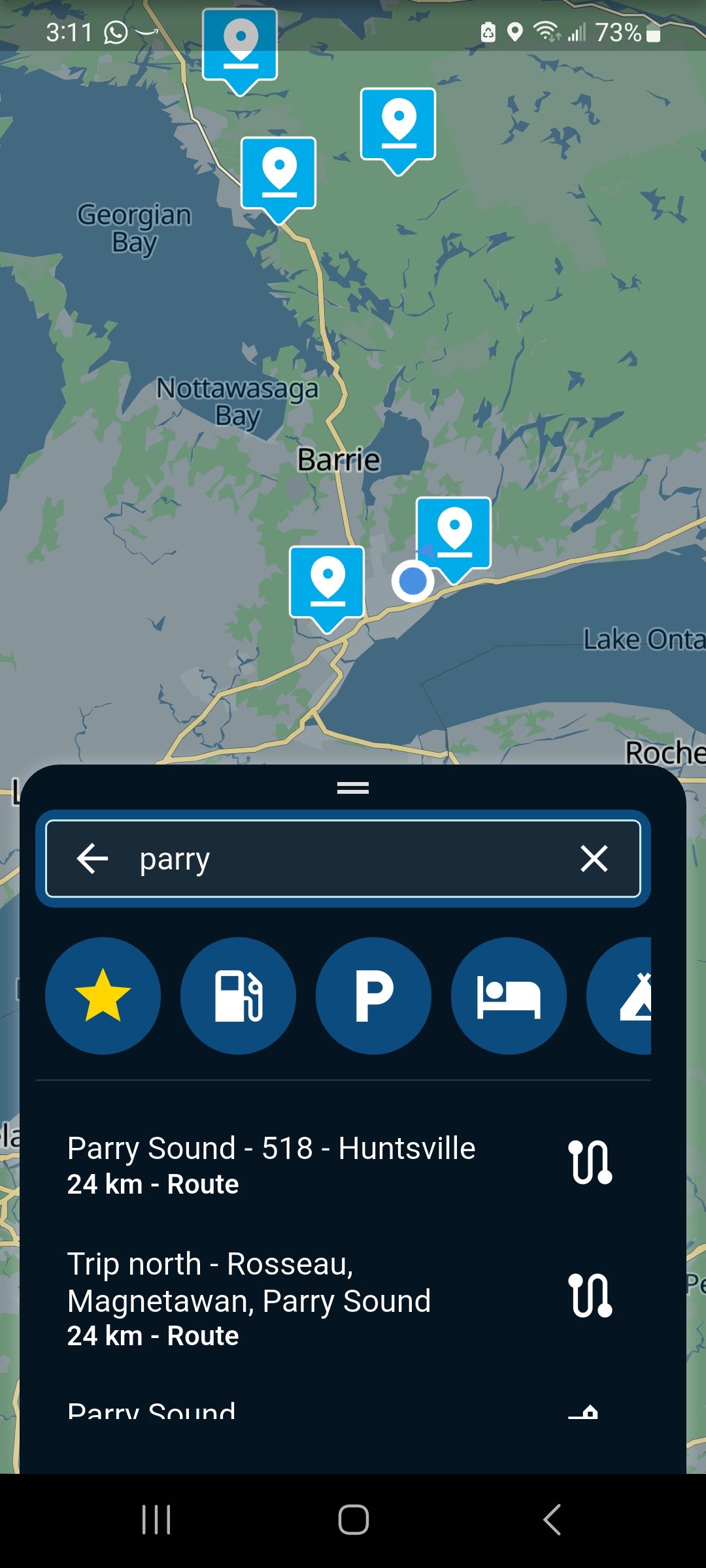
Task: Filter by favorites star
Action: pyautogui.click(x=103, y=996)
